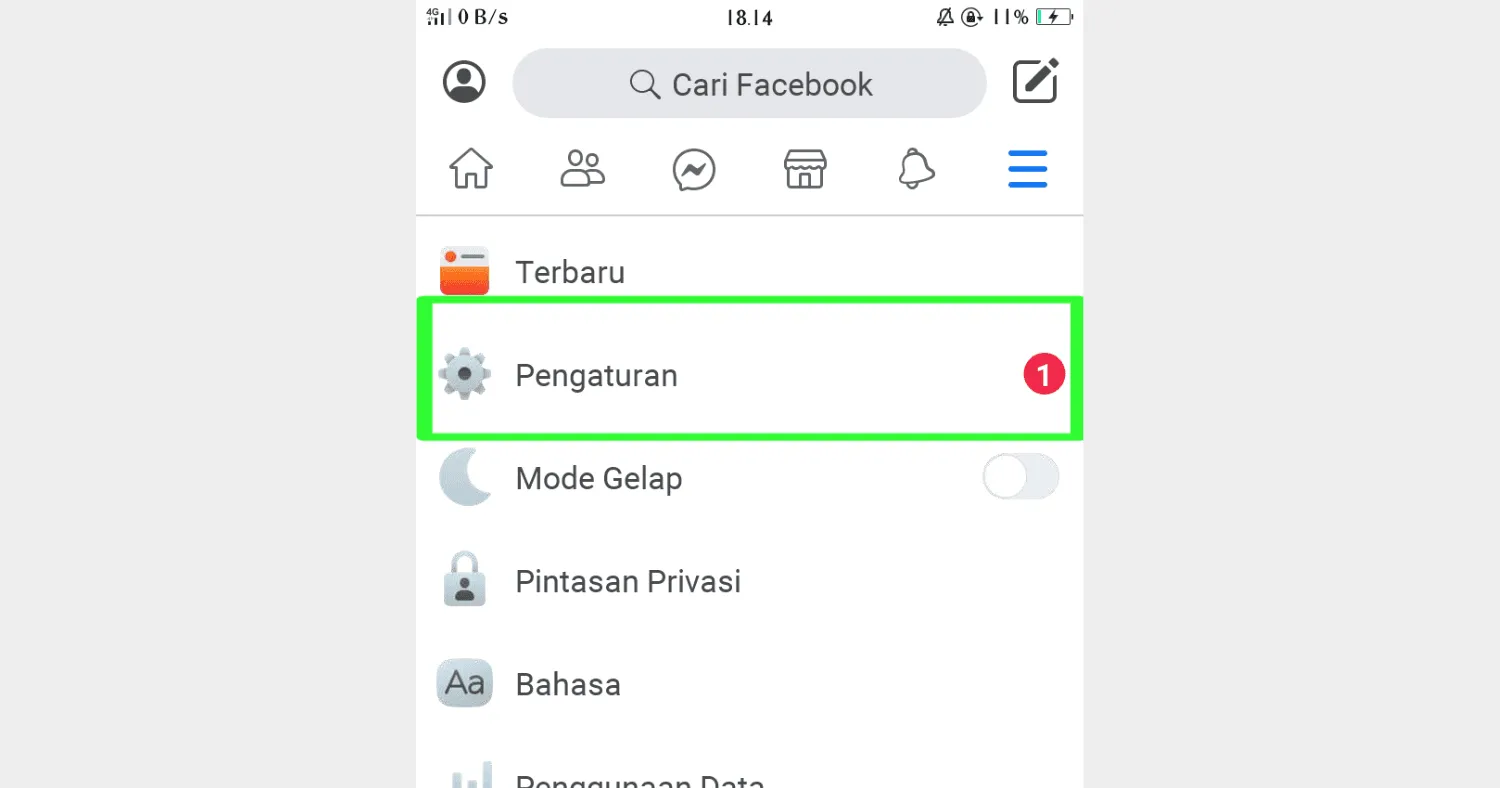
Task: Open Pengaturan settings
Action: pos(596,376)
